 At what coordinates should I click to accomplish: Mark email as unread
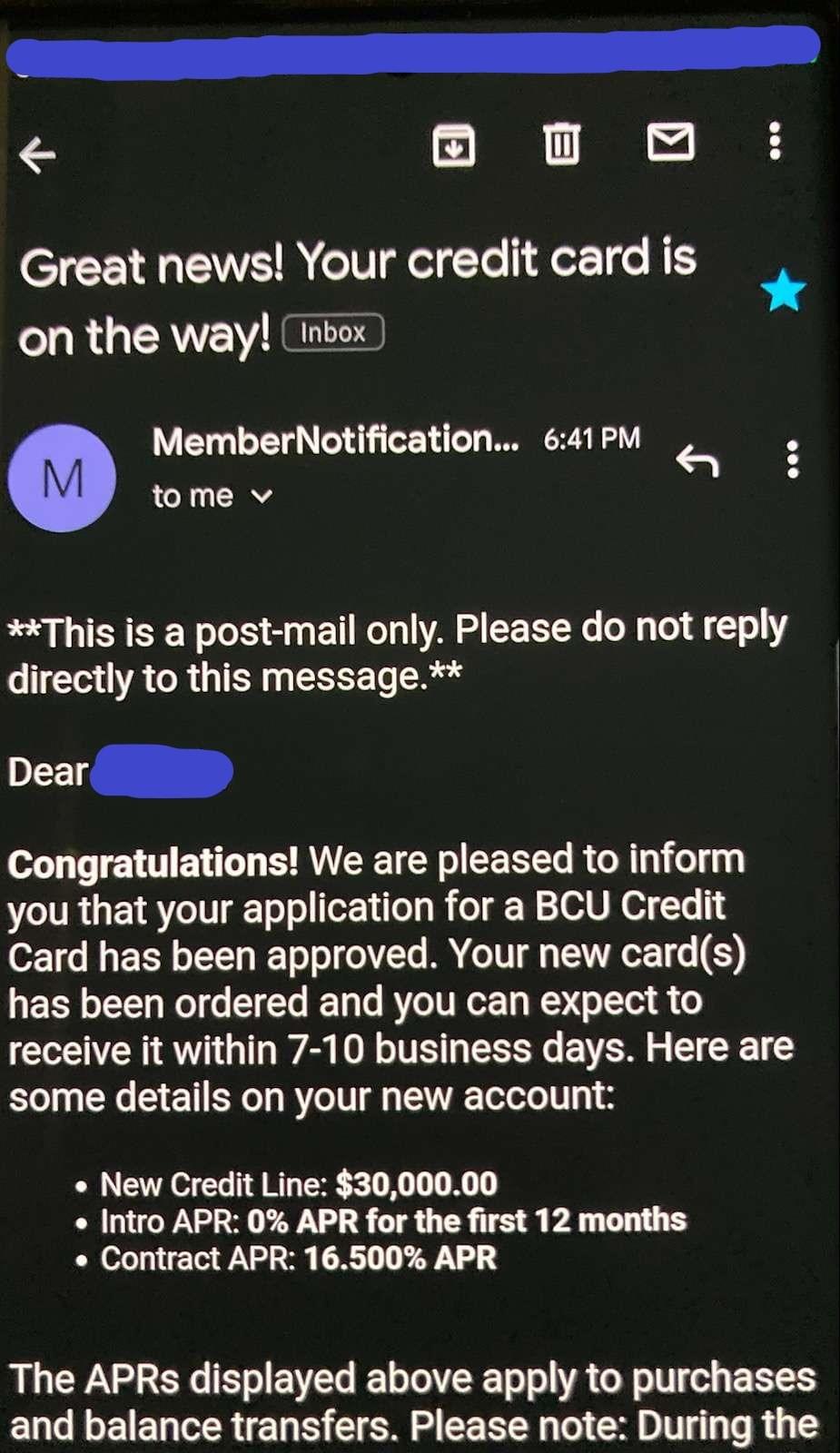670,143
